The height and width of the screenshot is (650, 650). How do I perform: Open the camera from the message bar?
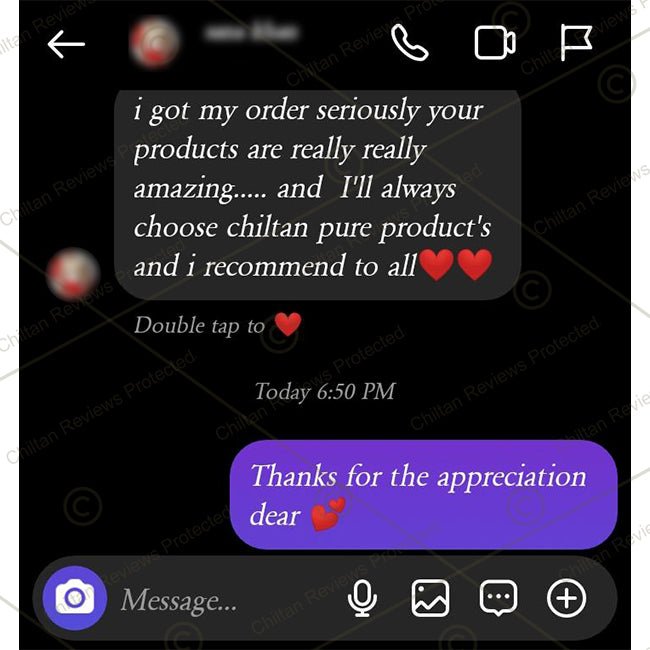[74, 599]
